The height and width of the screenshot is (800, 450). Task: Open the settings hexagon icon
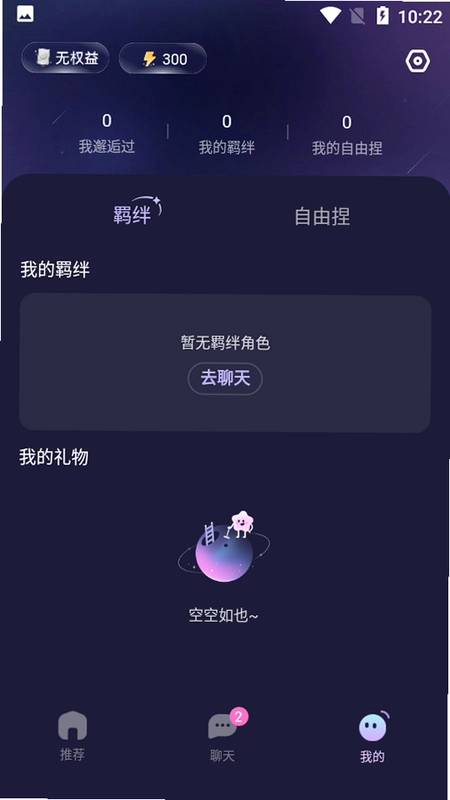click(417, 61)
